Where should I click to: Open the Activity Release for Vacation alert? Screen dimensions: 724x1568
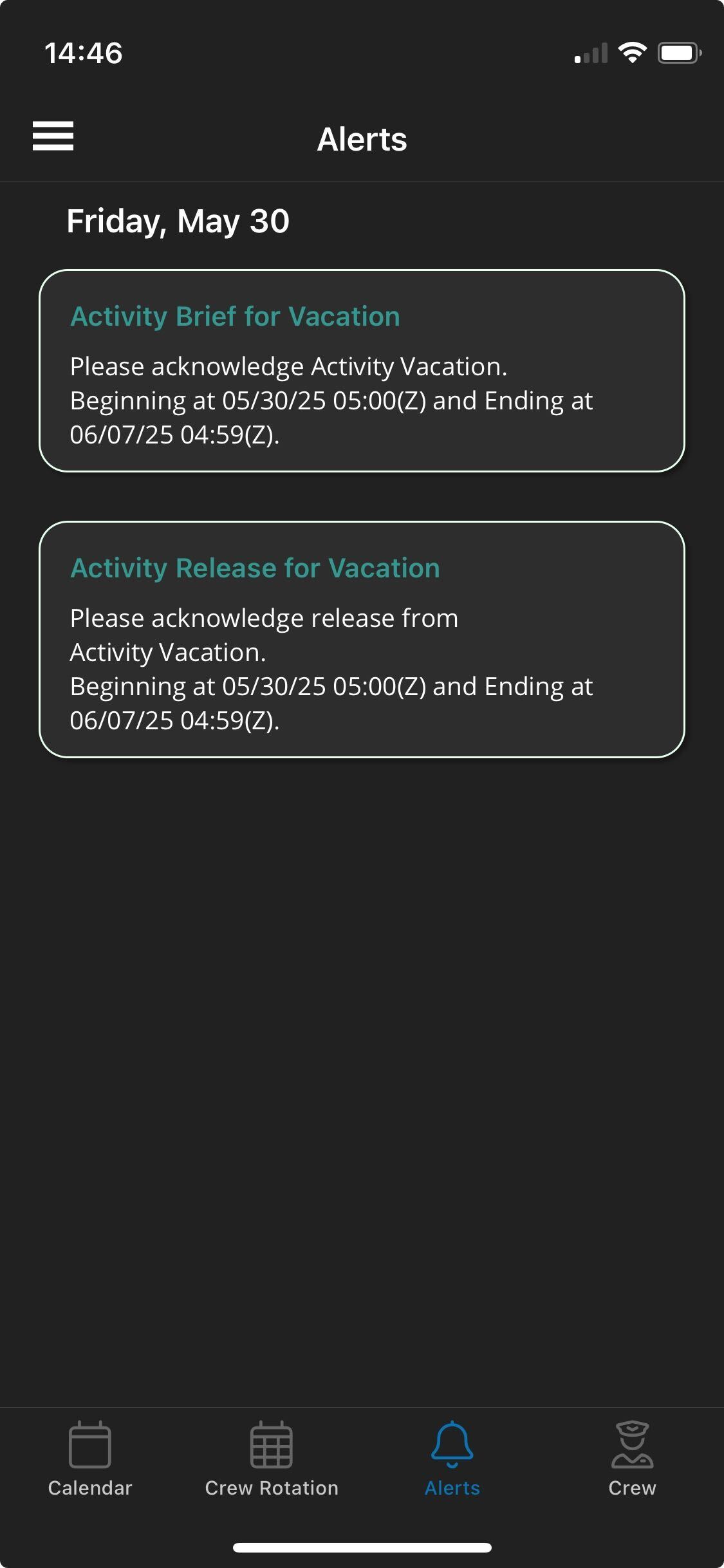tap(362, 639)
